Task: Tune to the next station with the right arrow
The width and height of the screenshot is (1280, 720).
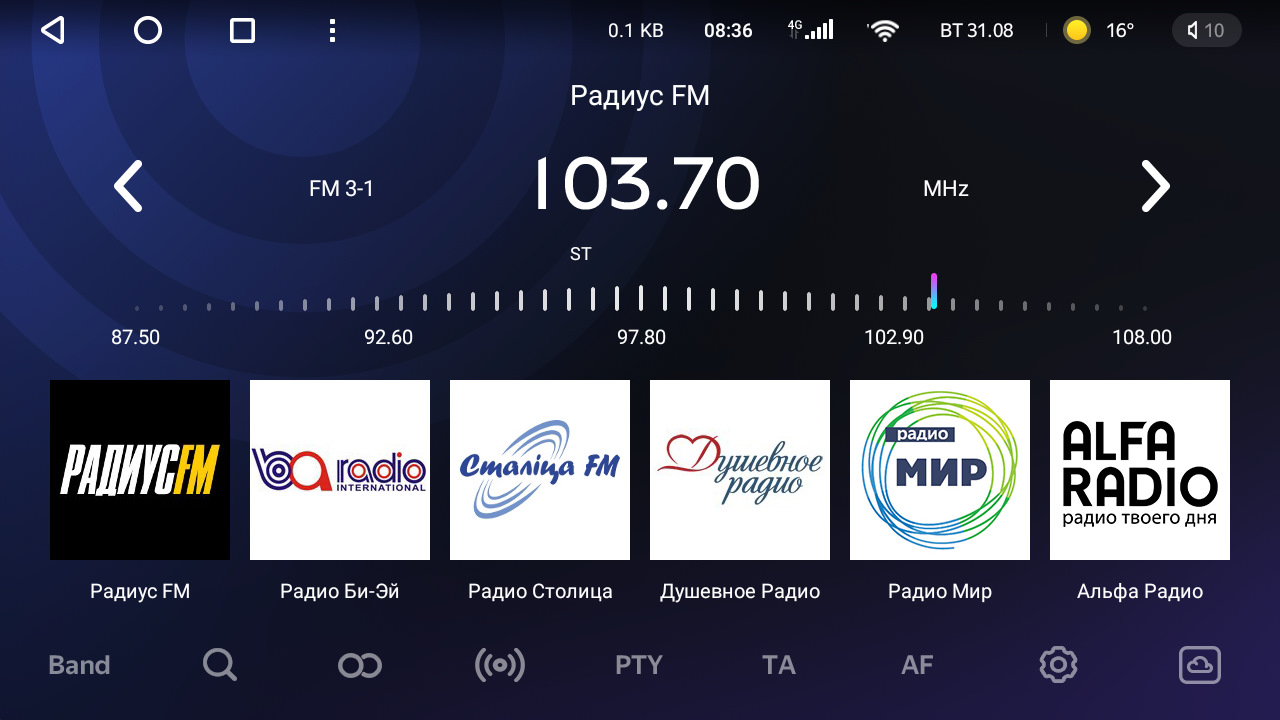Action: point(1155,186)
